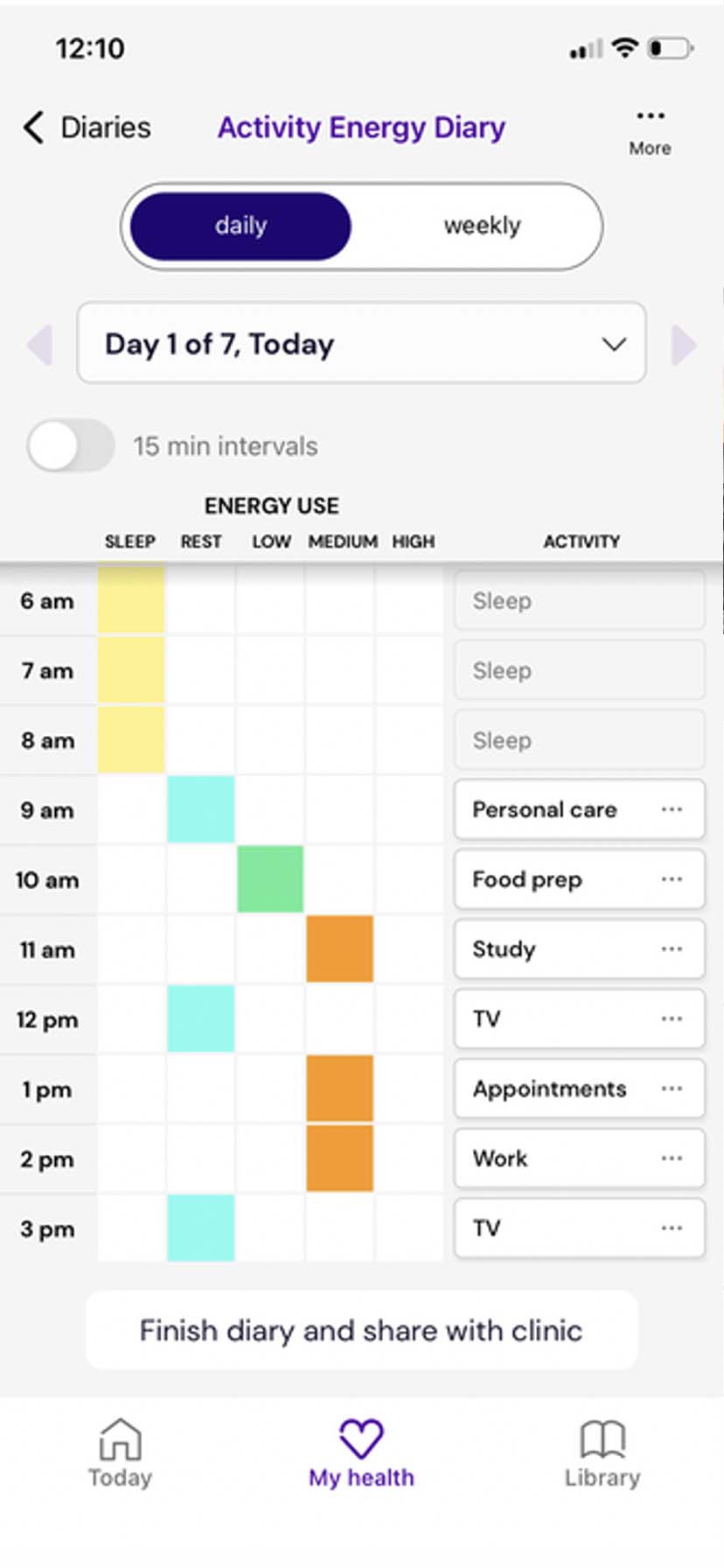The width and height of the screenshot is (724, 1568).
Task: Open options for the Study activity
Action: click(x=672, y=948)
